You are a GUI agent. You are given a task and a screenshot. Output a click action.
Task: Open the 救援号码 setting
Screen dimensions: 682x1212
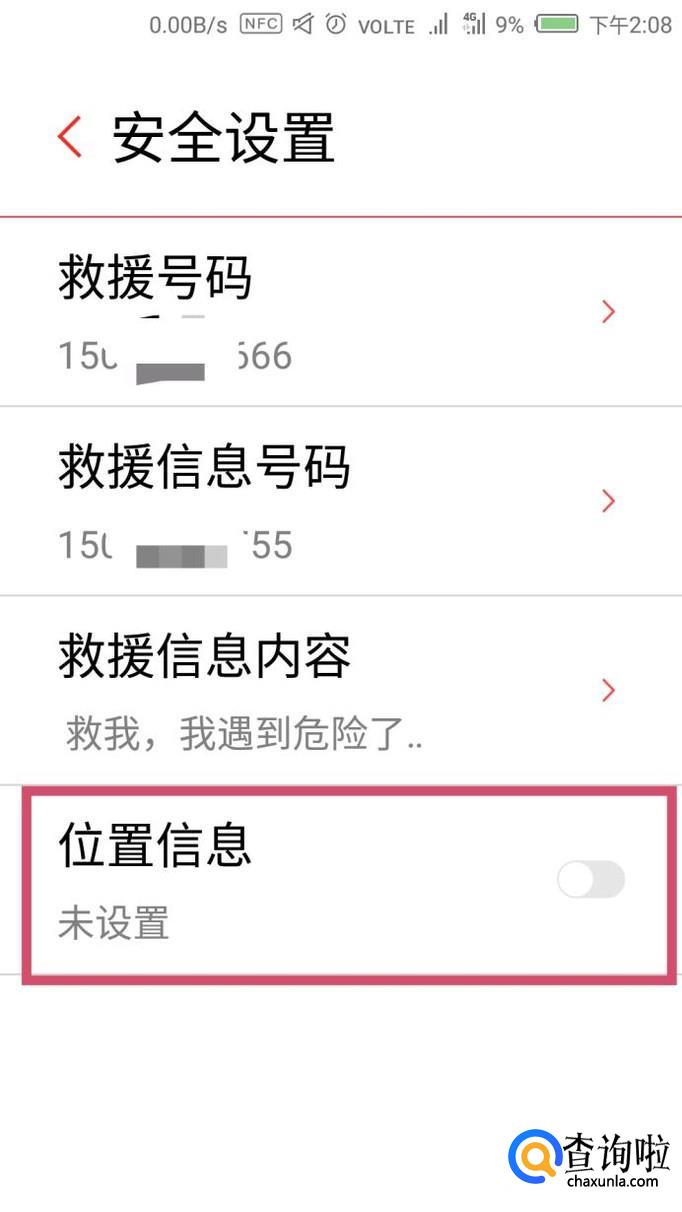[x=340, y=312]
